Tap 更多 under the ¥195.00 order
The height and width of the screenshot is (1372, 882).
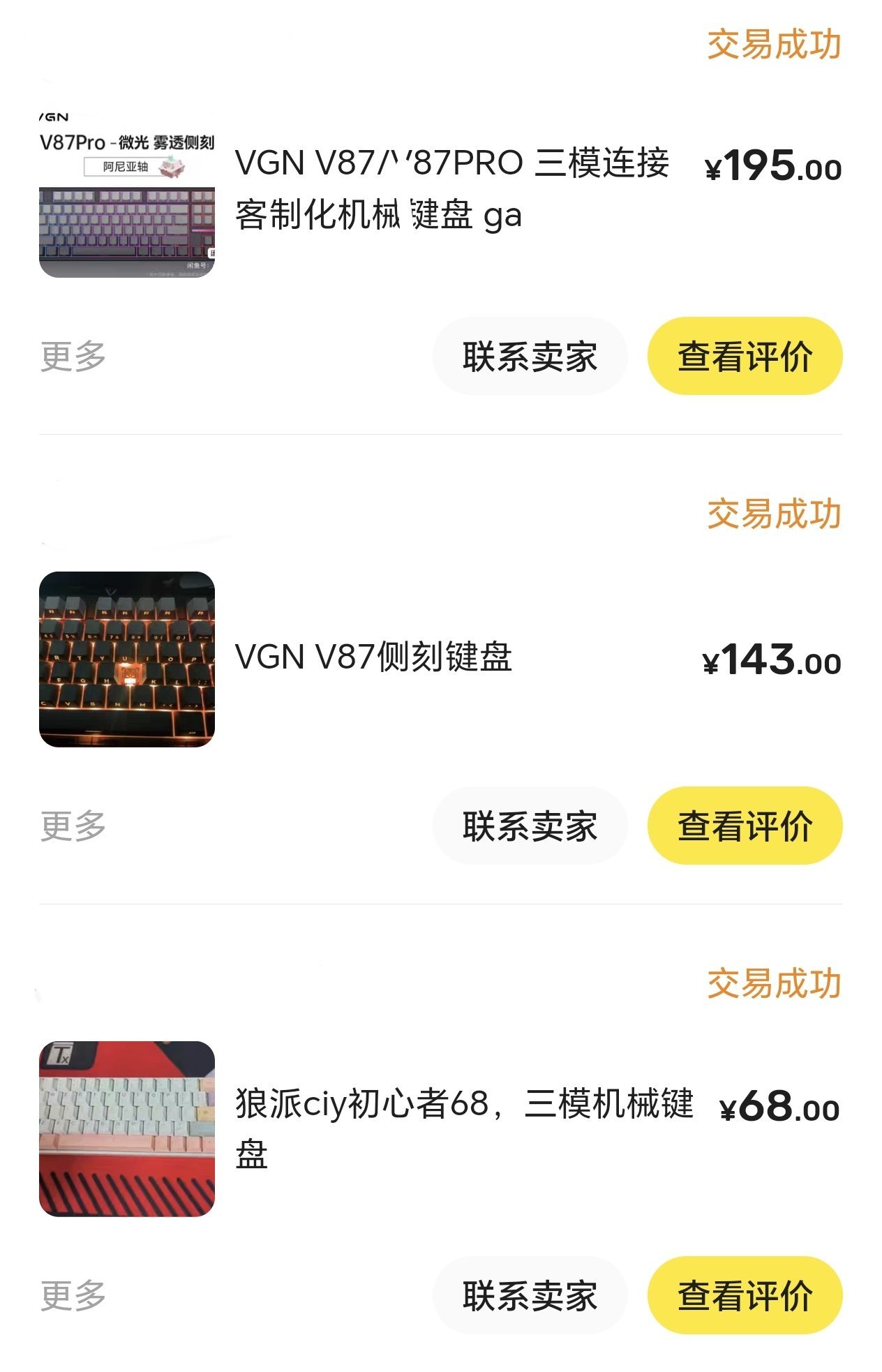73,357
